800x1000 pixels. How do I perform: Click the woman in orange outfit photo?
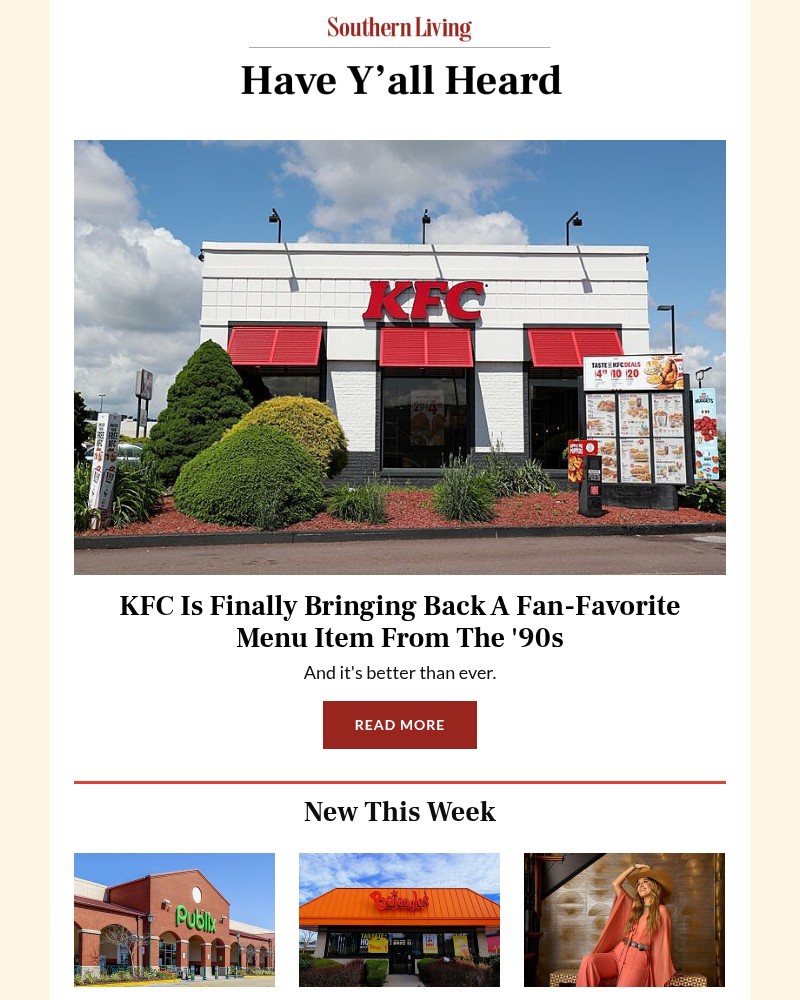624,919
